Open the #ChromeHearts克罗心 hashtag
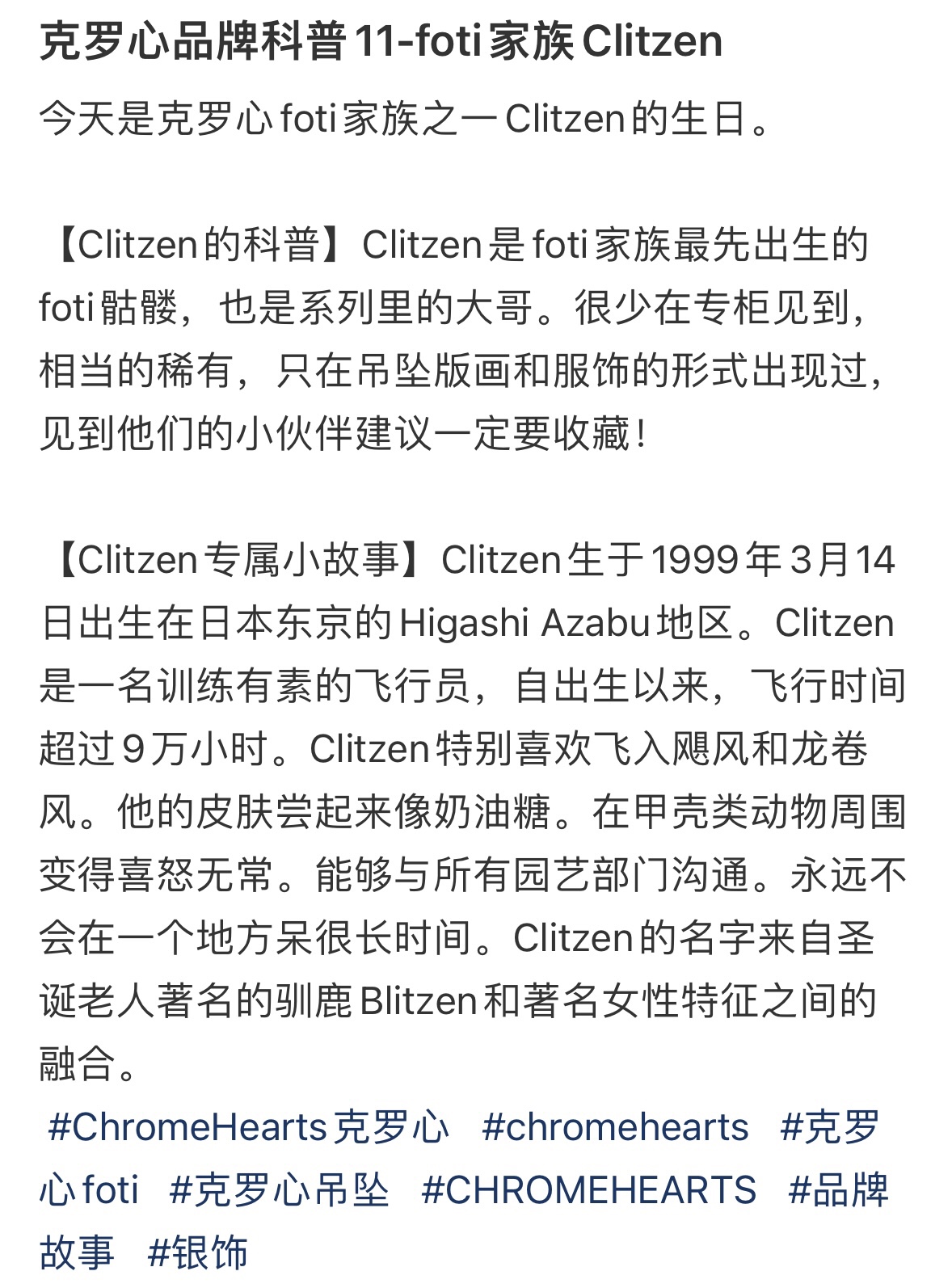Image resolution: width=952 pixels, height=1288 pixels. pos(248,1127)
